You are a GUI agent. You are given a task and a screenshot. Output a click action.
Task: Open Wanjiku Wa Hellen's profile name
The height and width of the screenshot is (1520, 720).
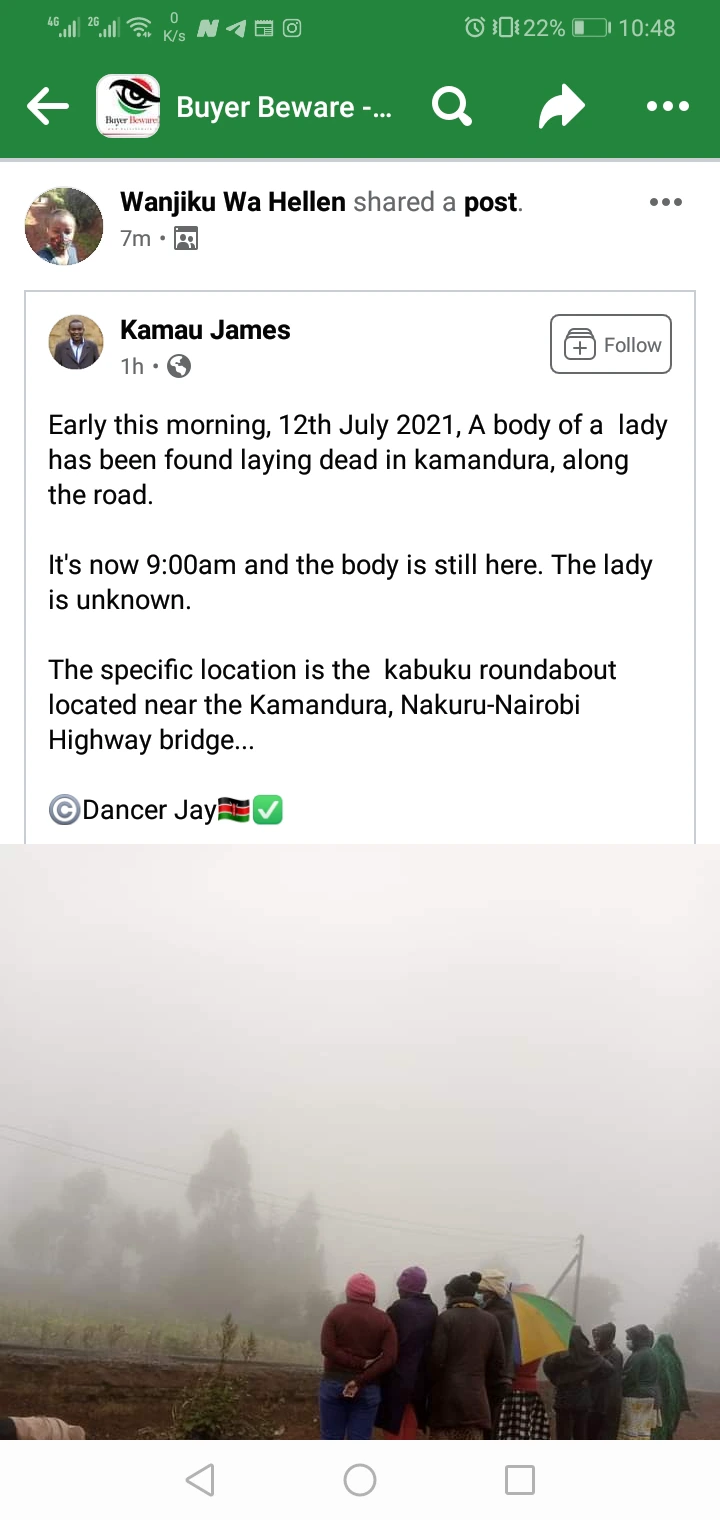(232, 202)
